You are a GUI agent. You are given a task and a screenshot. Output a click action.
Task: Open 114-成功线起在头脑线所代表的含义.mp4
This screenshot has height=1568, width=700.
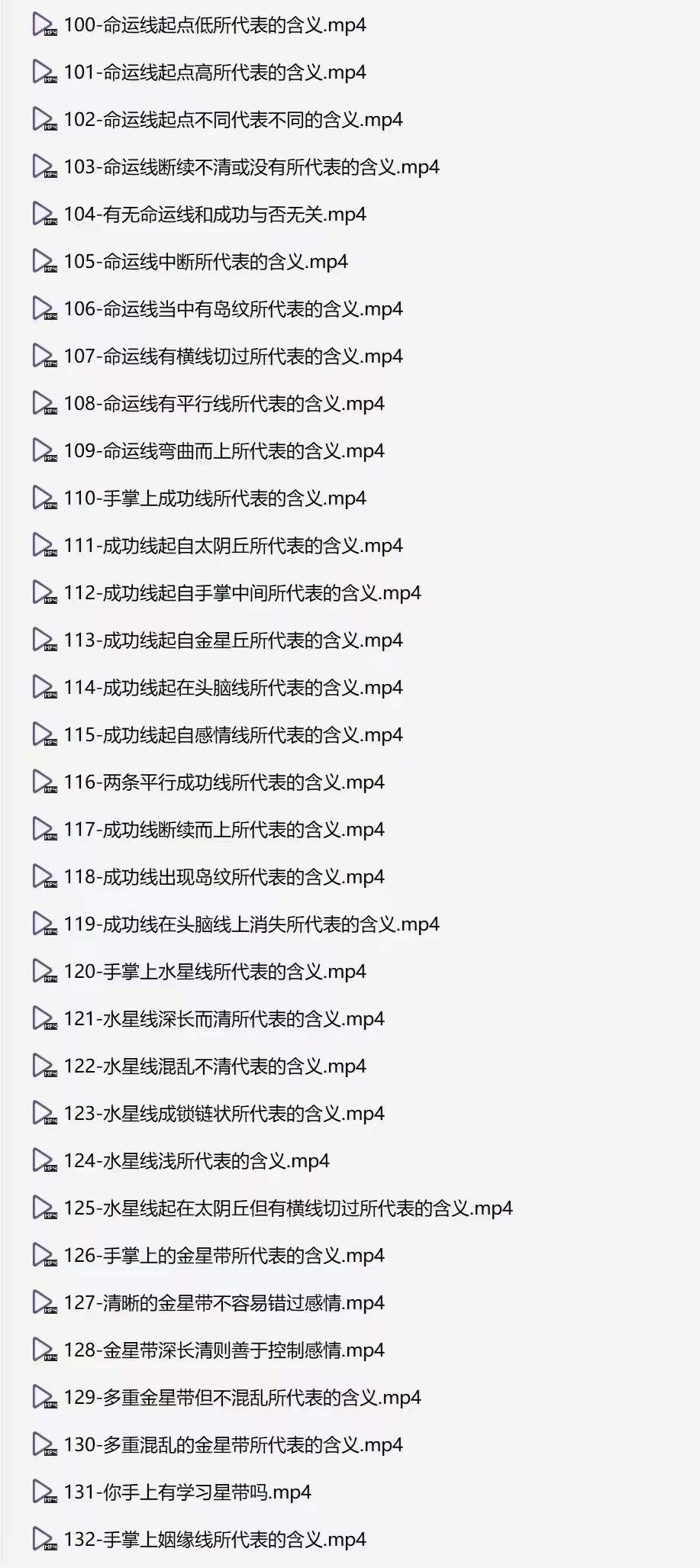point(233,688)
